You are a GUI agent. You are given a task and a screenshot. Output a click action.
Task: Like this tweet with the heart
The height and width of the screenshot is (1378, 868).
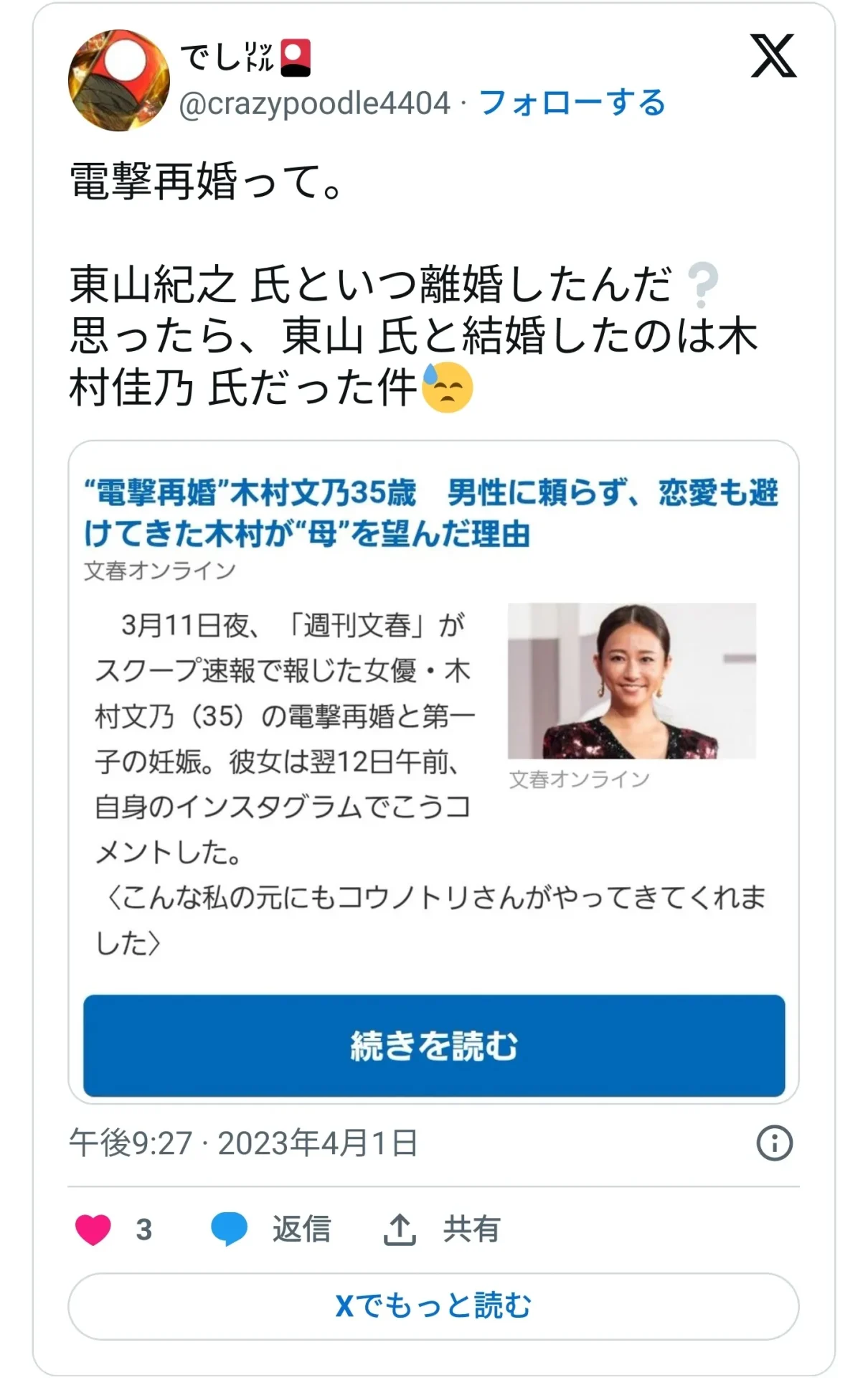point(93,1229)
